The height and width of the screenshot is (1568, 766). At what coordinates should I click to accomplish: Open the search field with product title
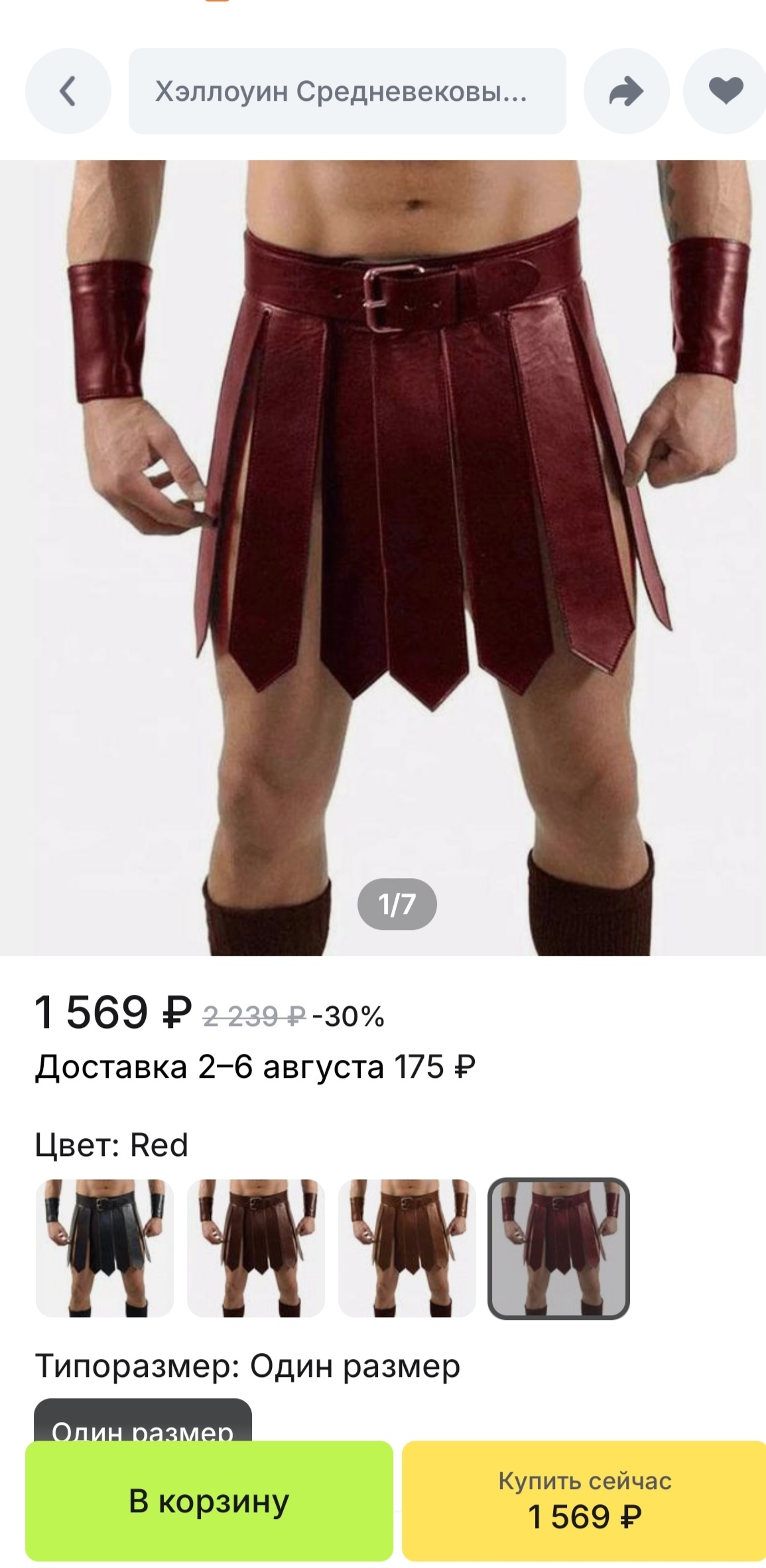347,91
